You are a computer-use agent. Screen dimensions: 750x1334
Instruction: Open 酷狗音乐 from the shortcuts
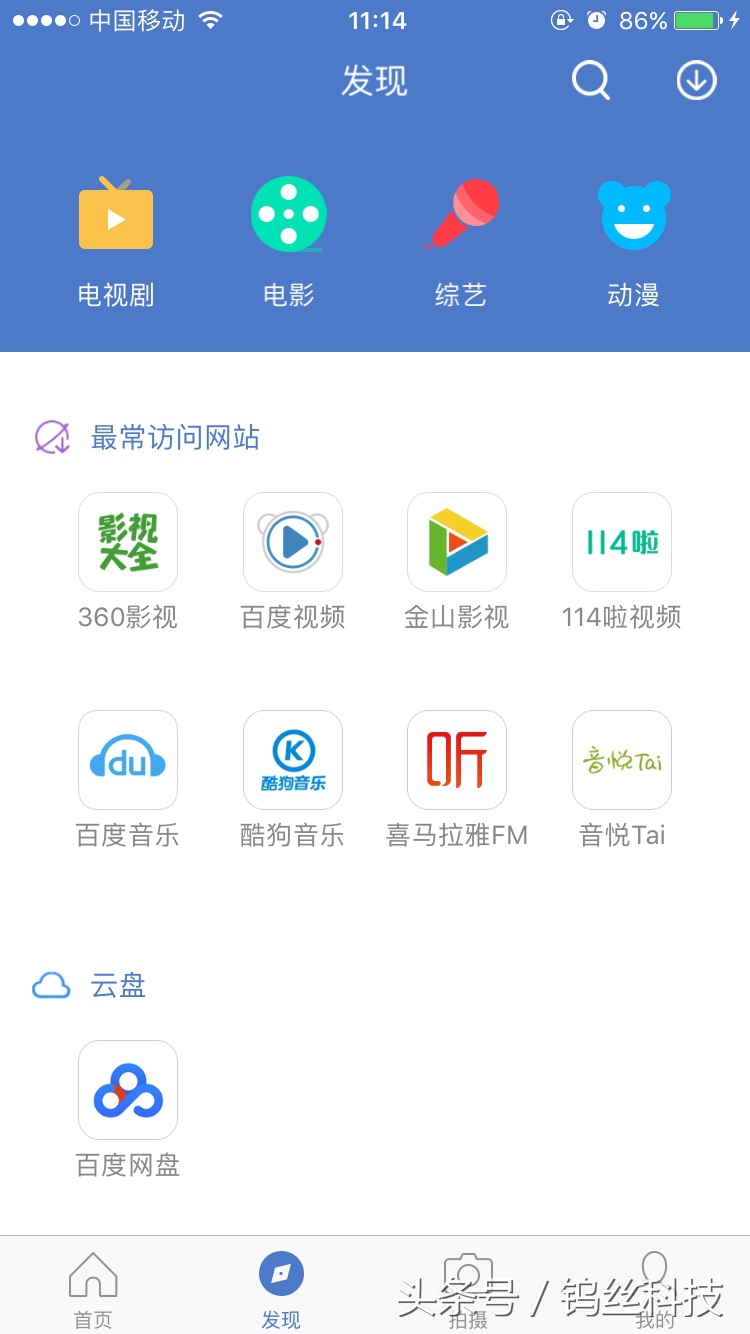[292, 759]
